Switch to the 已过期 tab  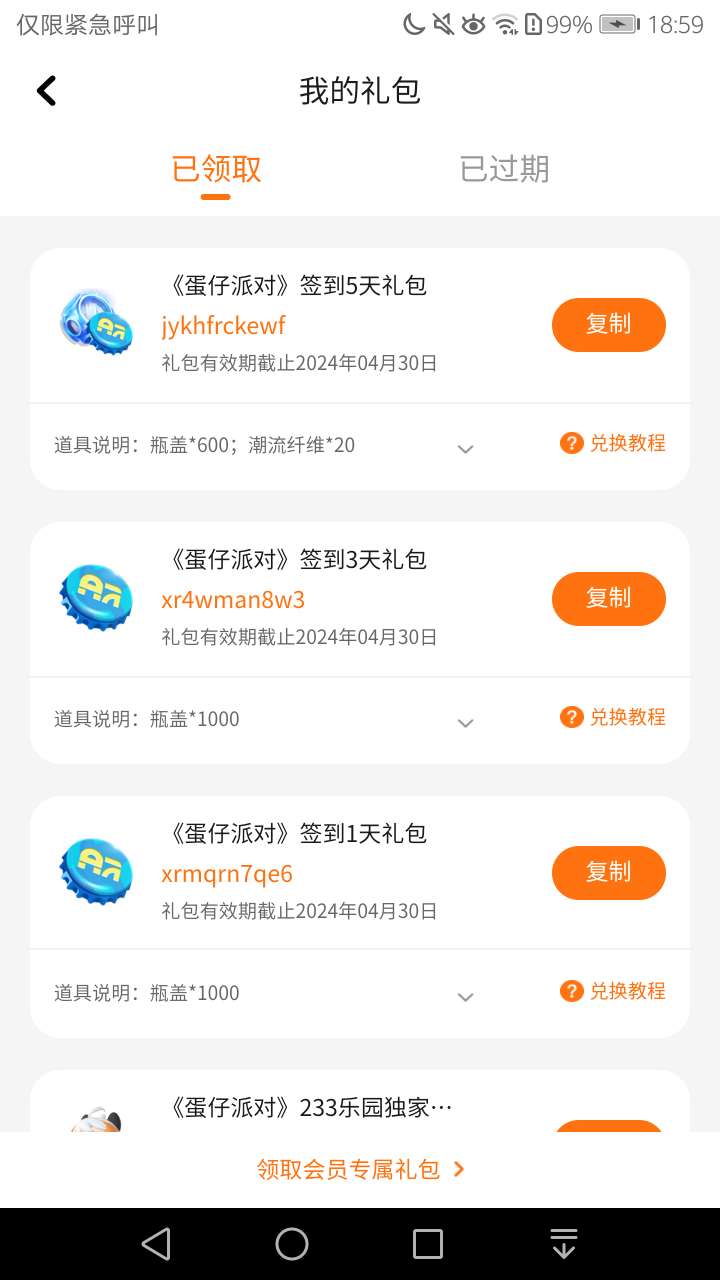click(504, 168)
